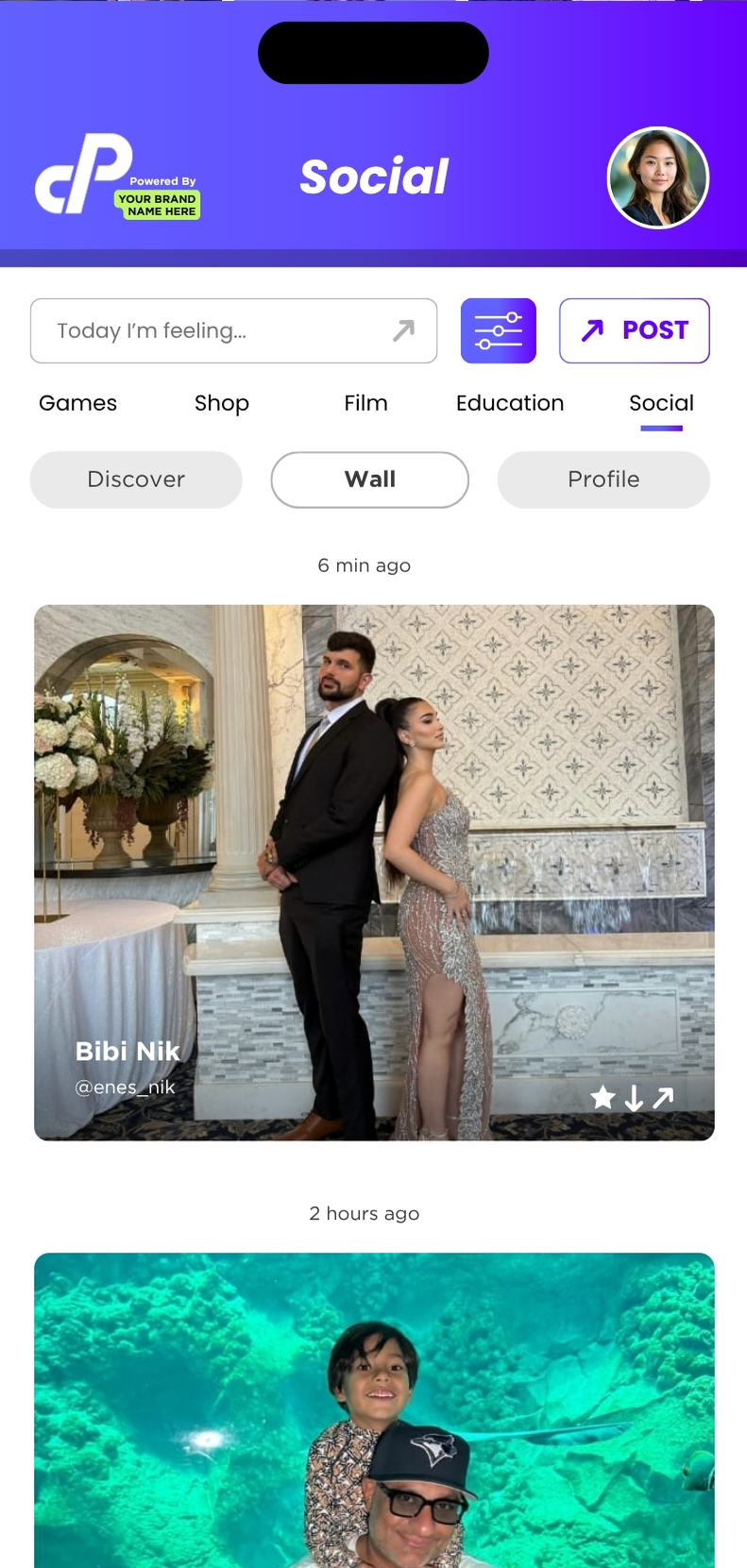The height and width of the screenshot is (1568, 747).
Task: Select the Wall section
Action: click(x=369, y=480)
